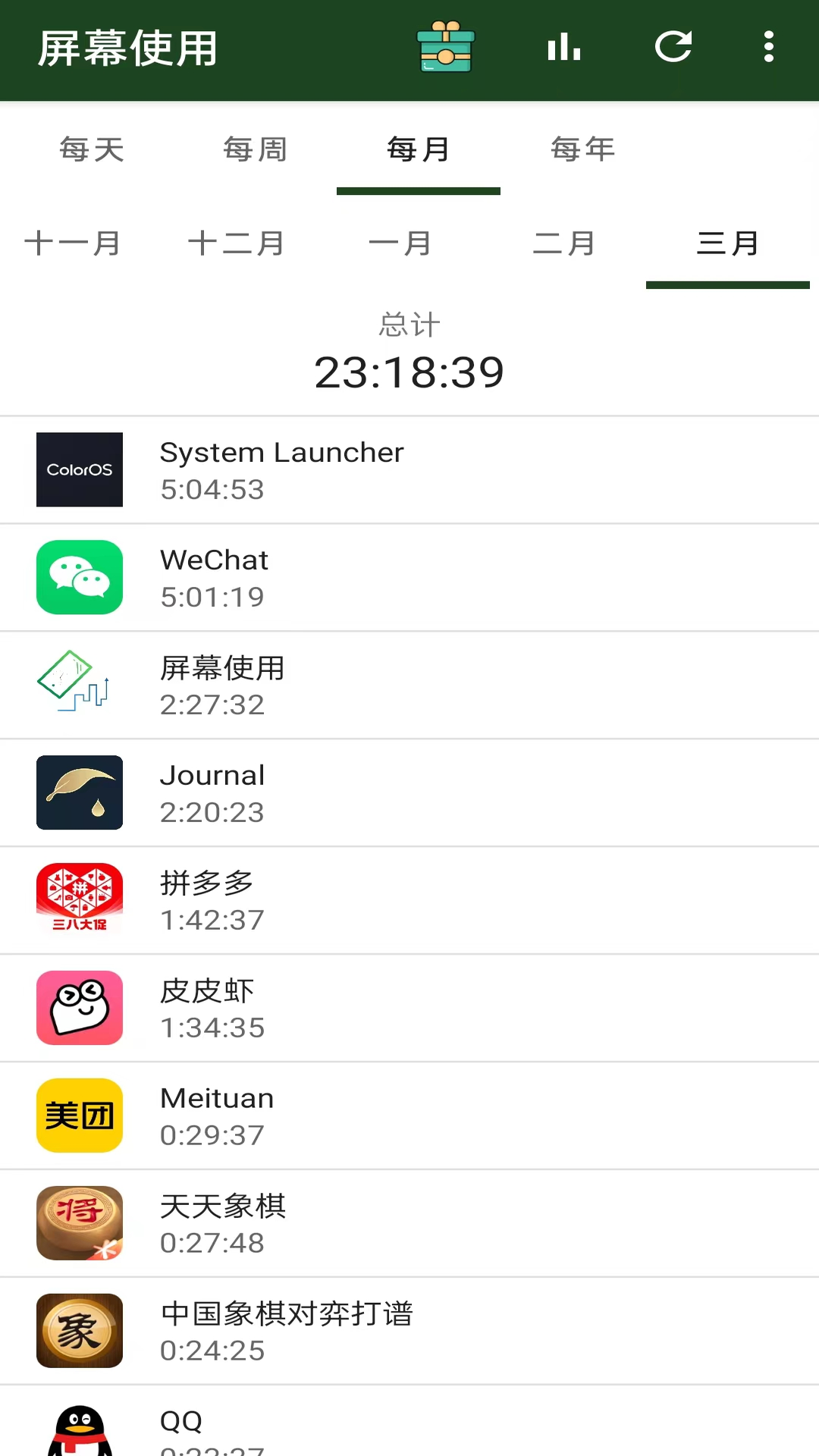Open the gift icon in the toolbar
This screenshot has height=1456, width=819.
tap(446, 47)
